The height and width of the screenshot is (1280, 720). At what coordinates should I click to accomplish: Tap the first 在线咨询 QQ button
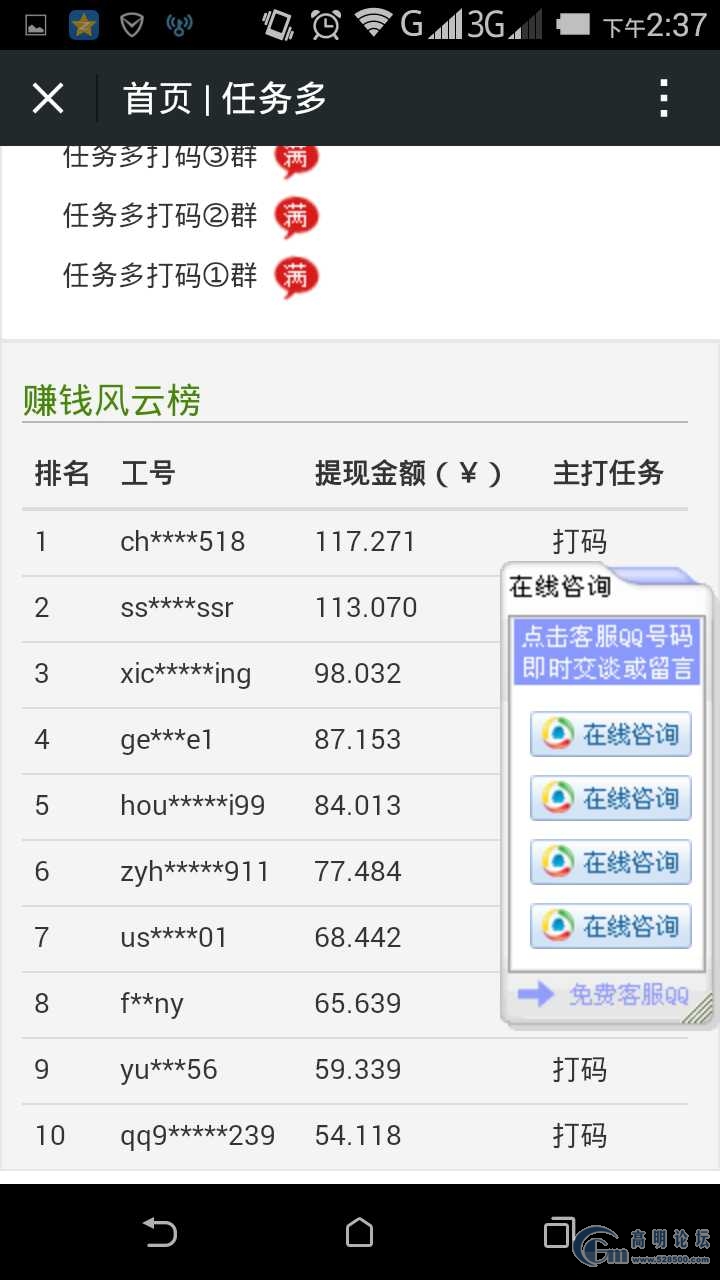[611, 735]
